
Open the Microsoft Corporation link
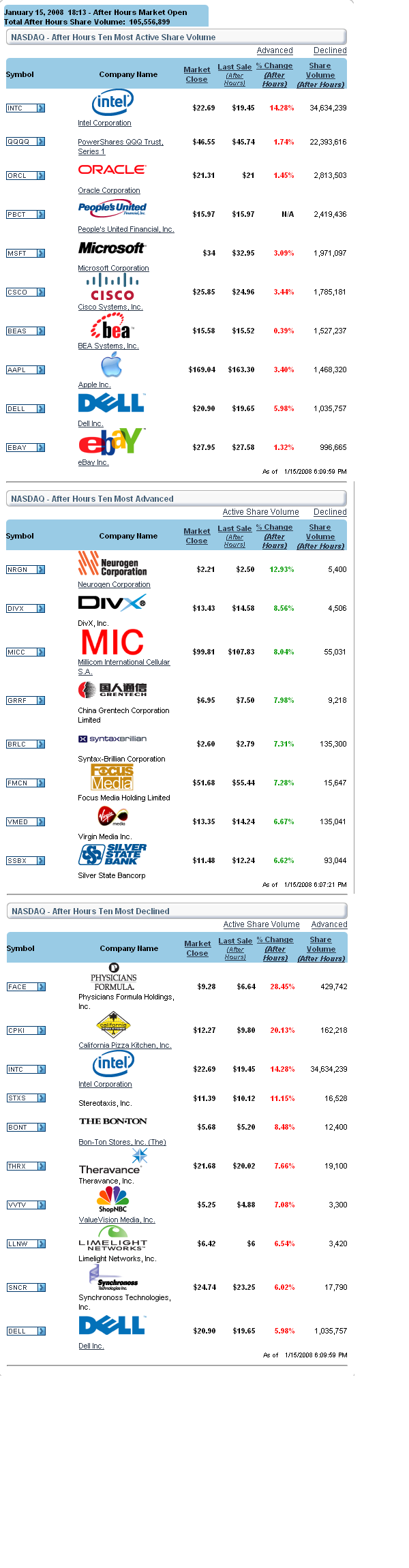[x=112, y=269]
